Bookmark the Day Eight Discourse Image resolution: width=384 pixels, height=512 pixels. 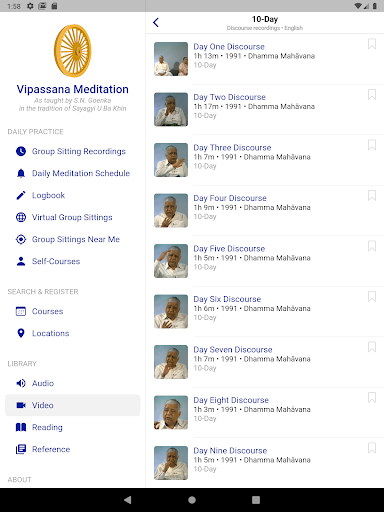pos(372,397)
